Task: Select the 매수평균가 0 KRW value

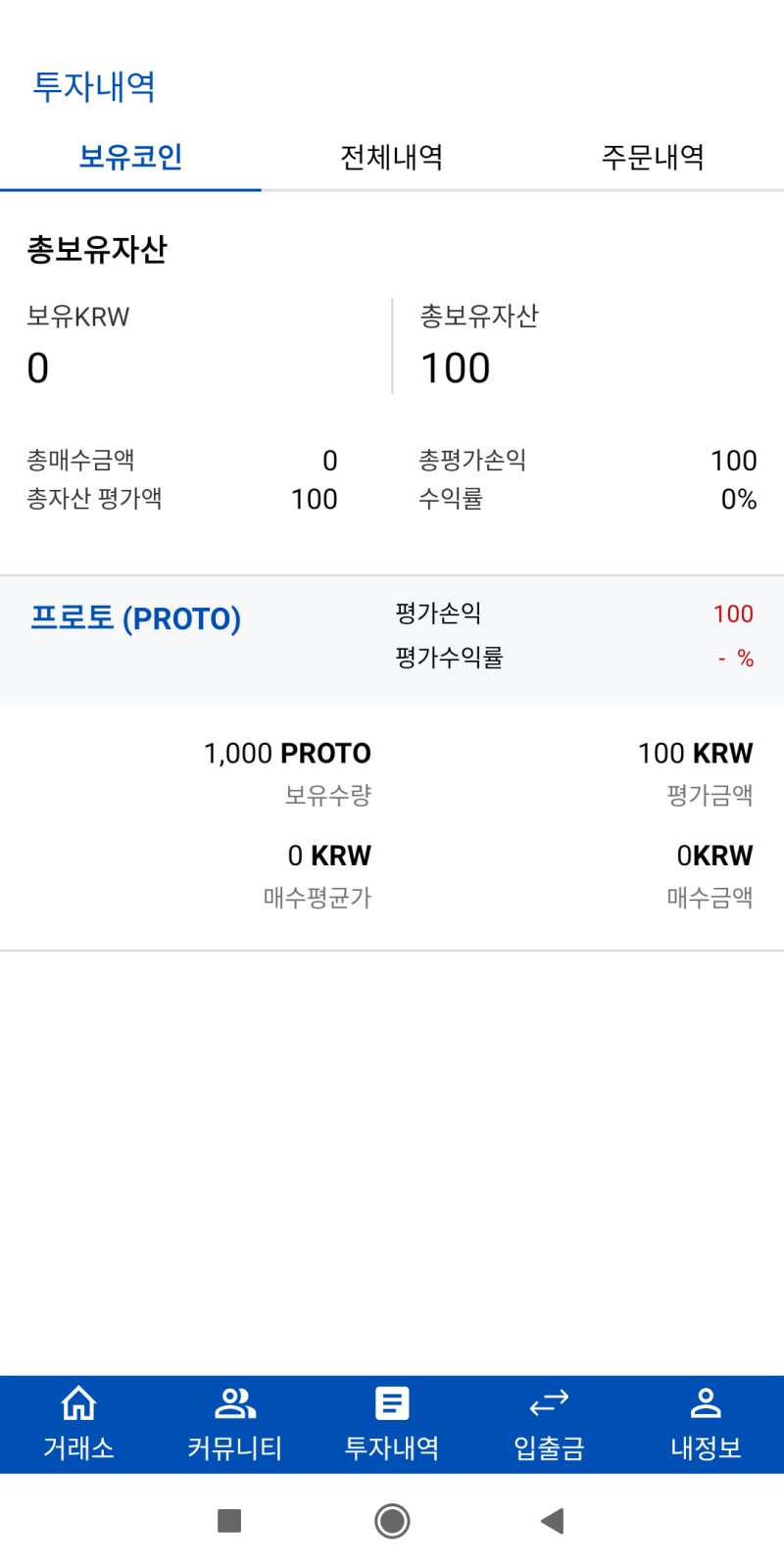Action: tap(328, 855)
